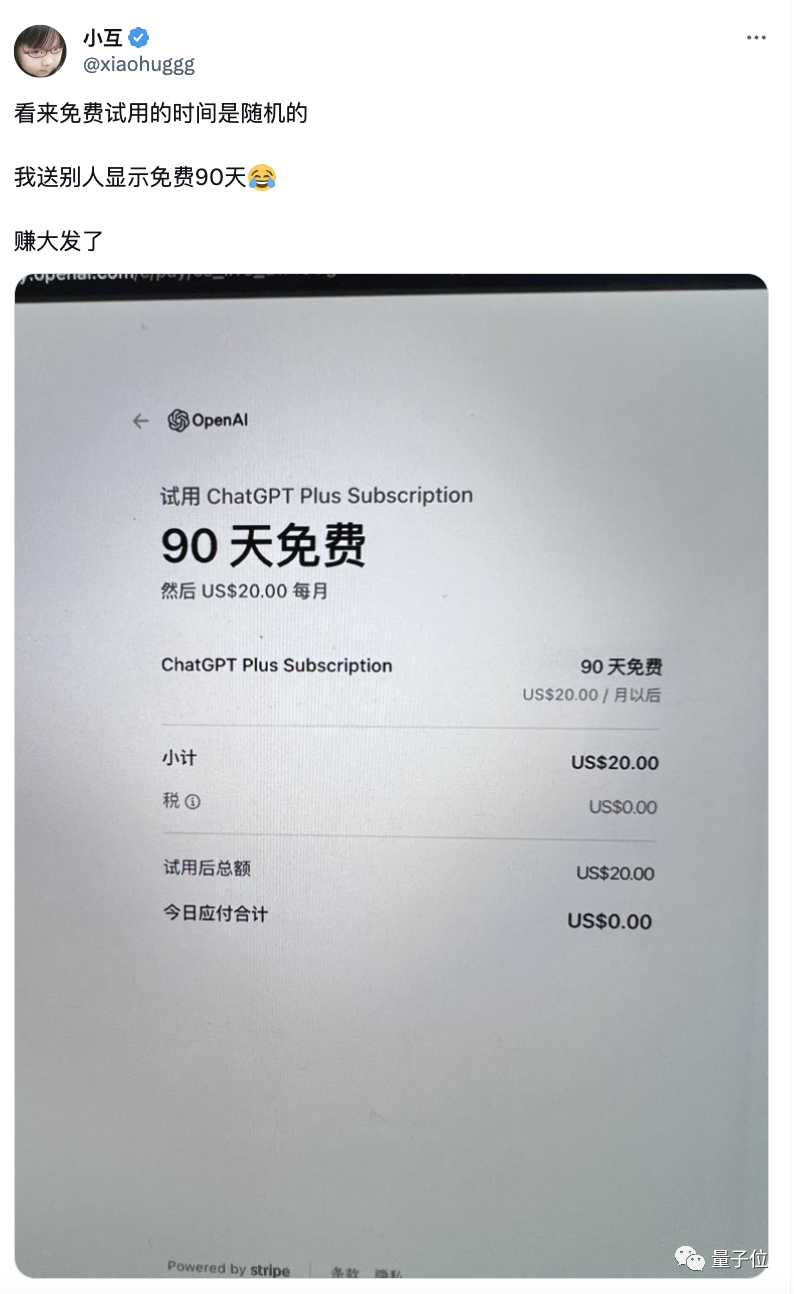Open 小互's profile avatar
Image resolution: width=794 pixels, height=1294 pixels.
point(40,51)
